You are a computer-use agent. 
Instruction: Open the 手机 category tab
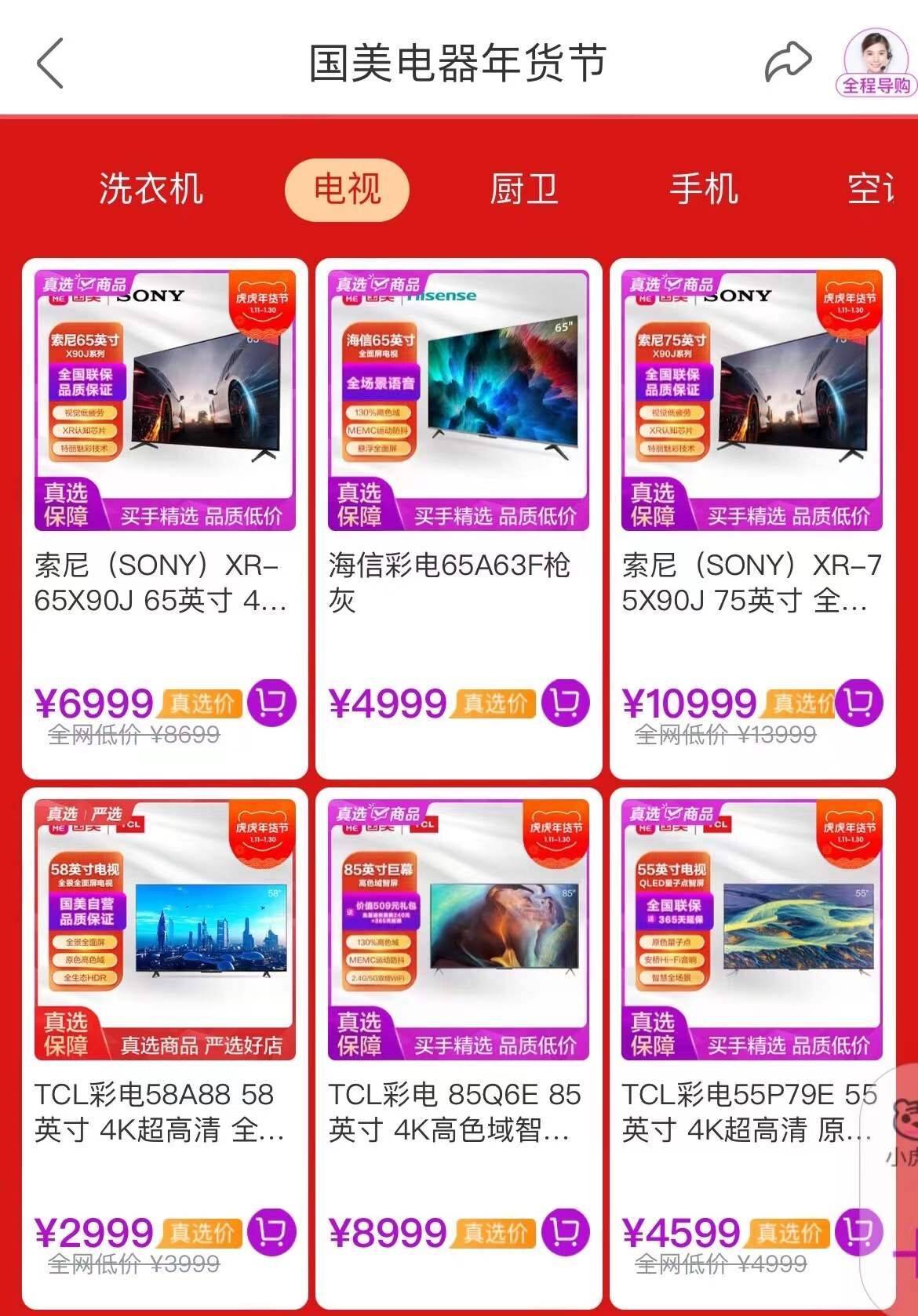704,189
